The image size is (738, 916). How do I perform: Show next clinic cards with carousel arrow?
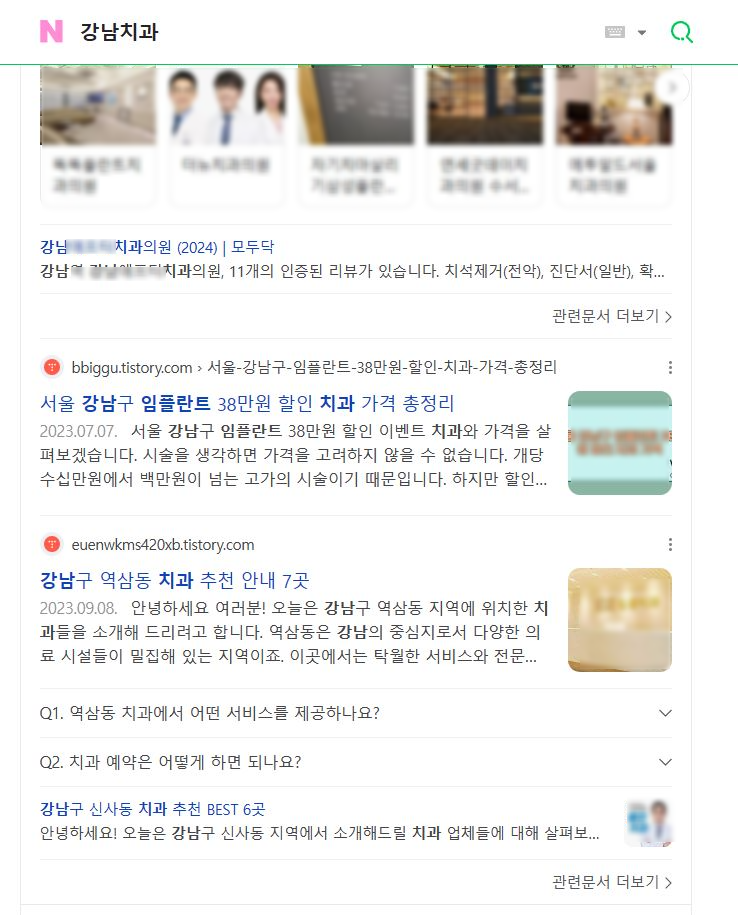pos(675,88)
